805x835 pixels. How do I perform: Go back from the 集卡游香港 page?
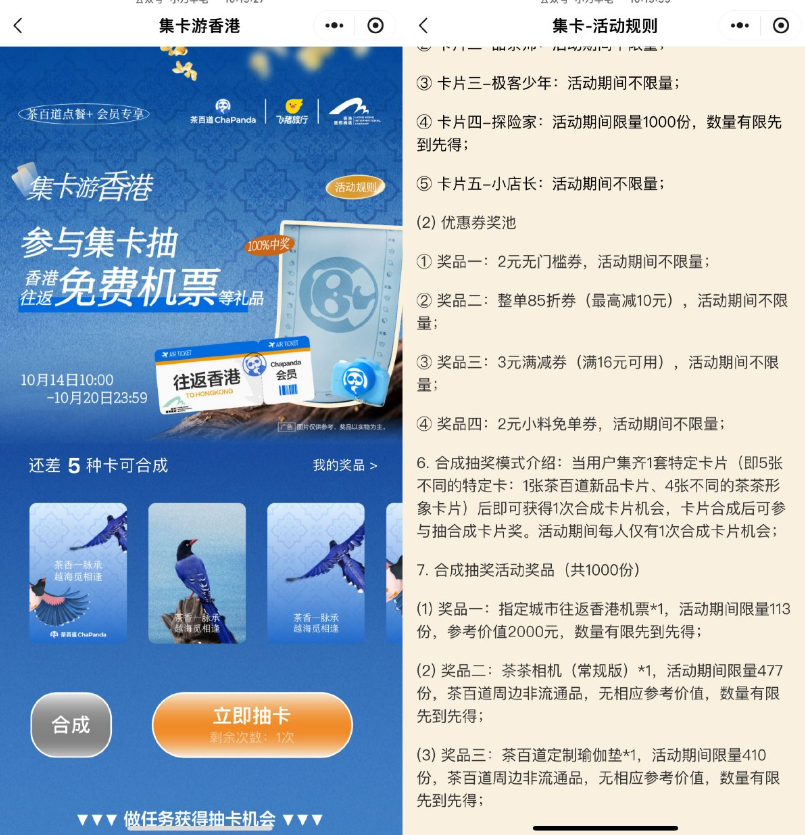tap(17, 26)
